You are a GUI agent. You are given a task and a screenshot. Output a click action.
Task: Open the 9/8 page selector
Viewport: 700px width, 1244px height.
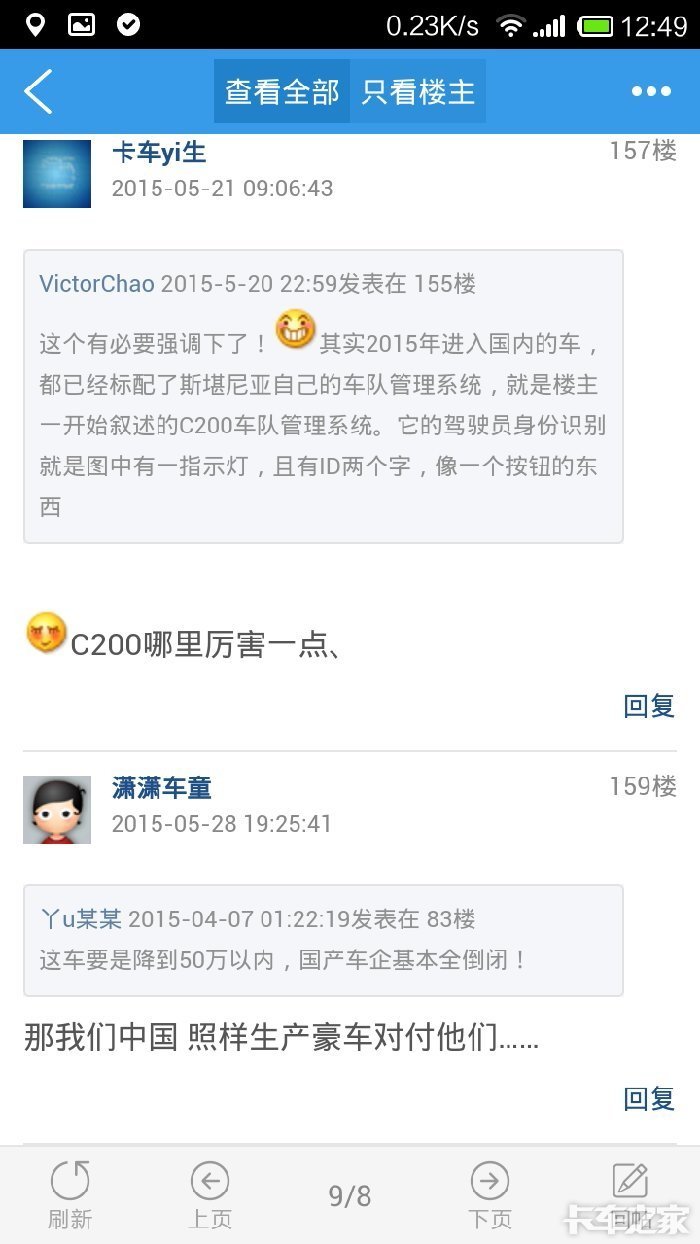(350, 1195)
